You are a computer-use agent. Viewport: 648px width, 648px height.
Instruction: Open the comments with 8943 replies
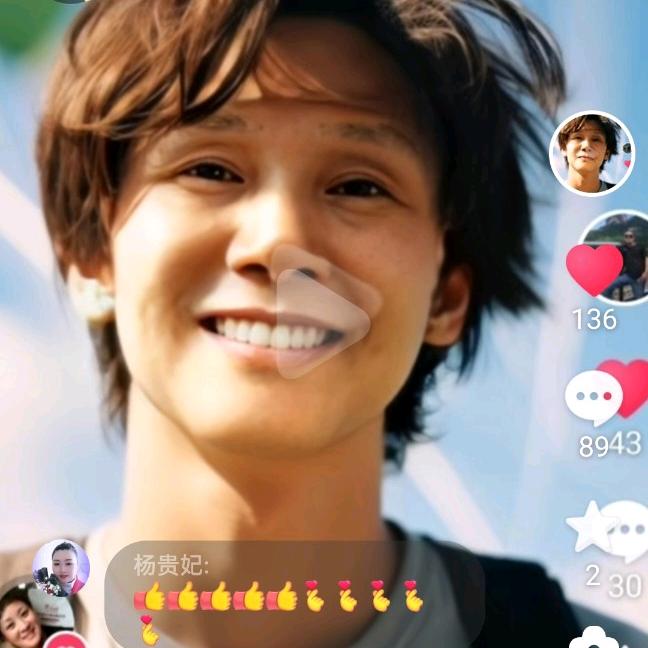click(595, 398)
